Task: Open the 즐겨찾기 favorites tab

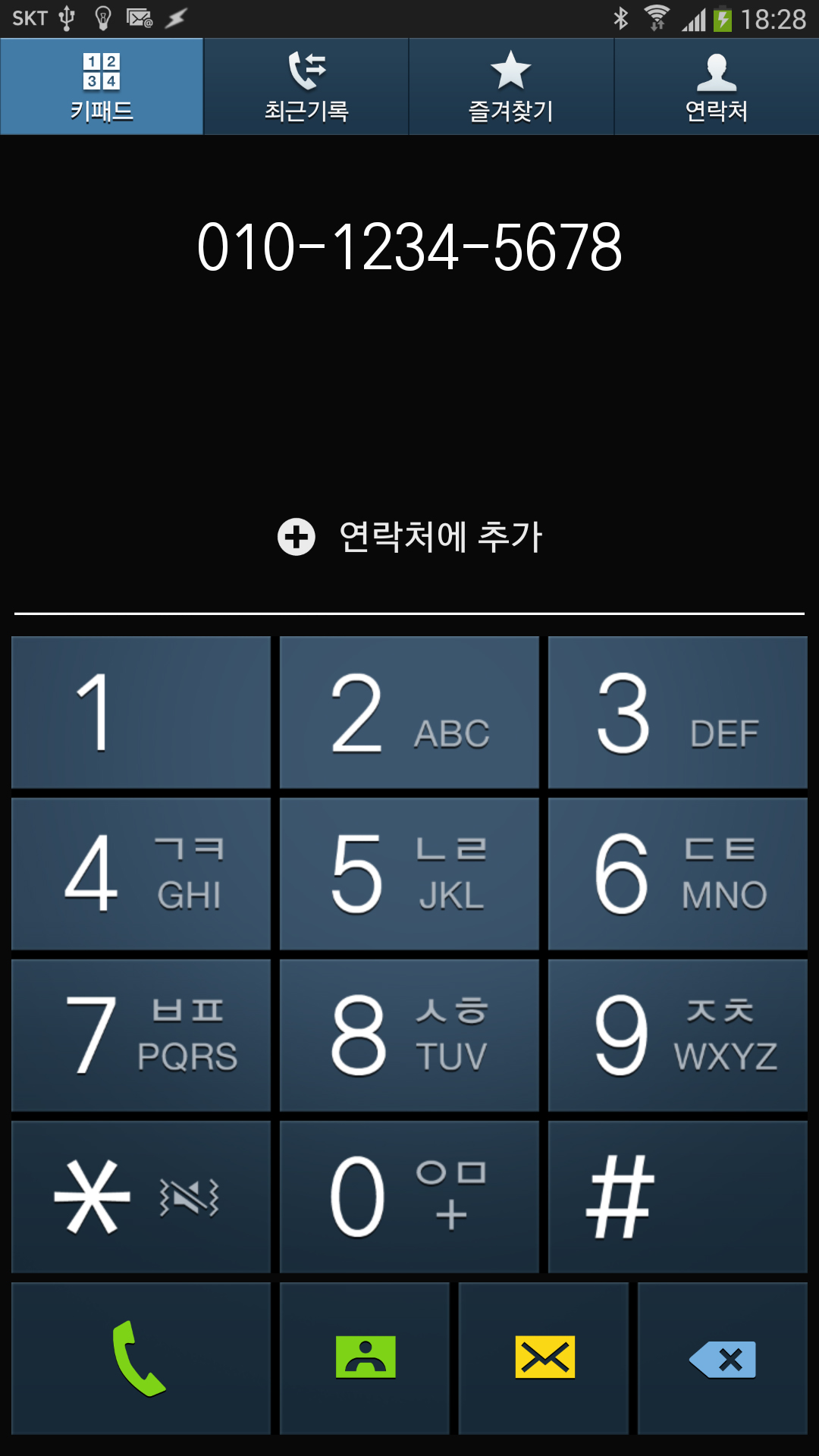Action: pyautogui.click(x=511, y=87)
